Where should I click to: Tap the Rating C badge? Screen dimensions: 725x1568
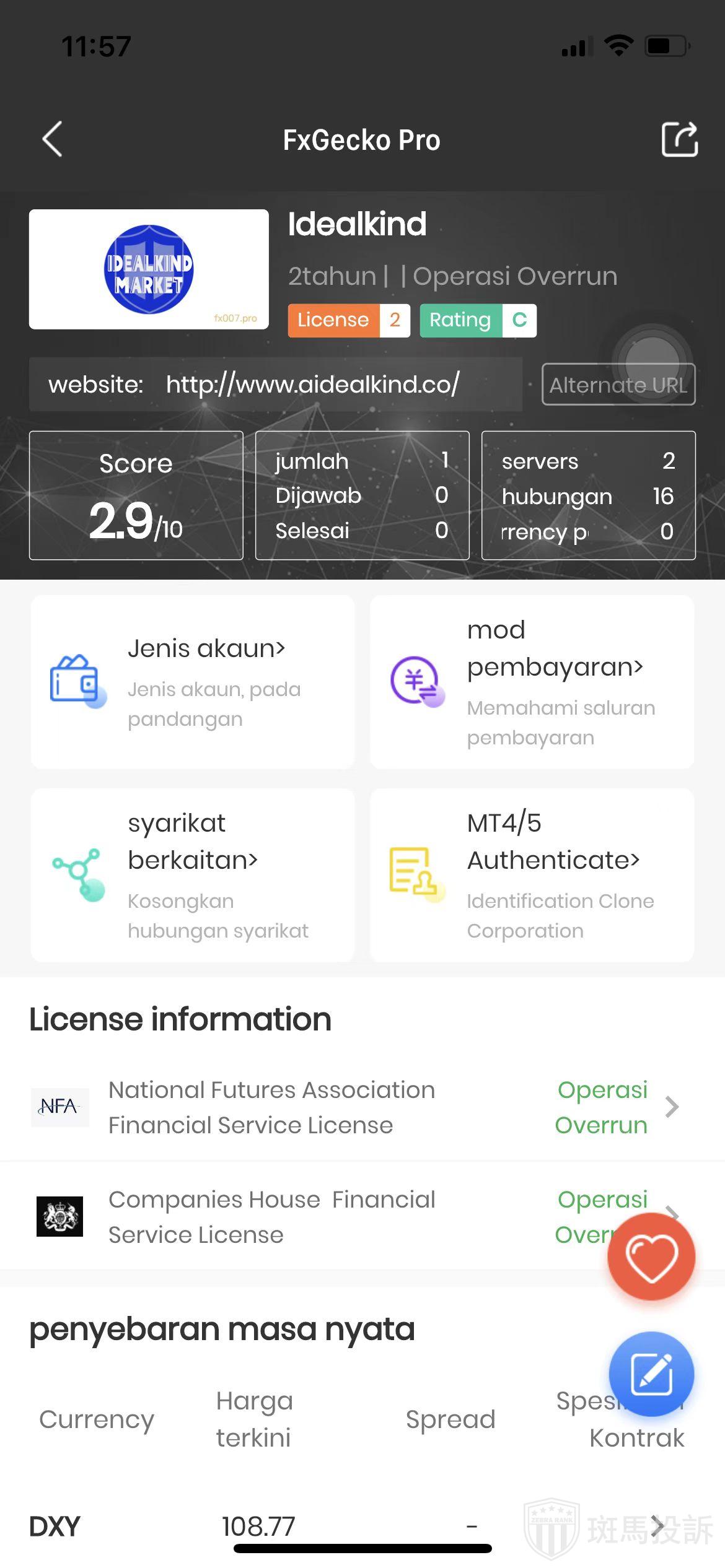[x=478, y=320]
